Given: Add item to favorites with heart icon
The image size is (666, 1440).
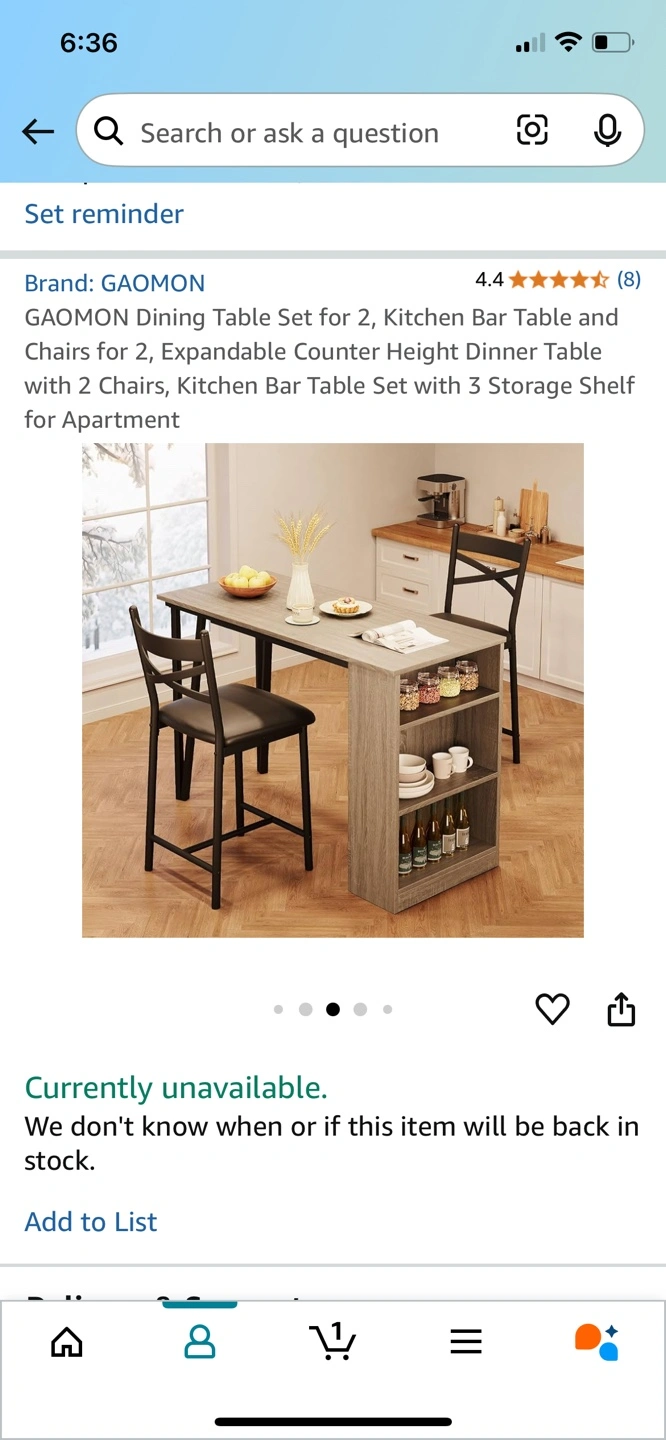Looking at the screenshot, I should coord(552,1009).
